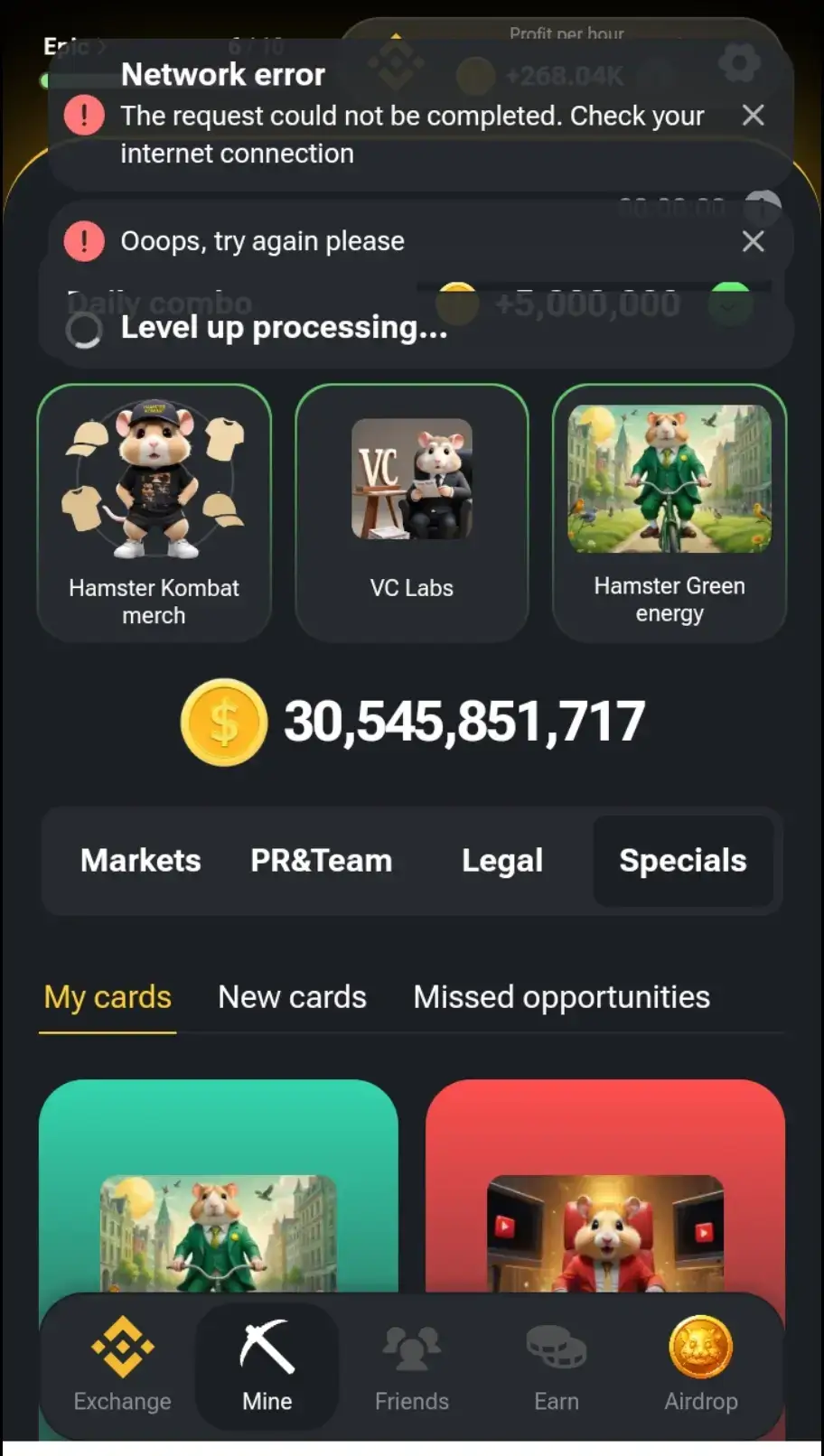The height and width of the screenshot is (1456, 824).
Task: Open the Hamster Kombat merch combo card
Action: [x=154, y=512]
